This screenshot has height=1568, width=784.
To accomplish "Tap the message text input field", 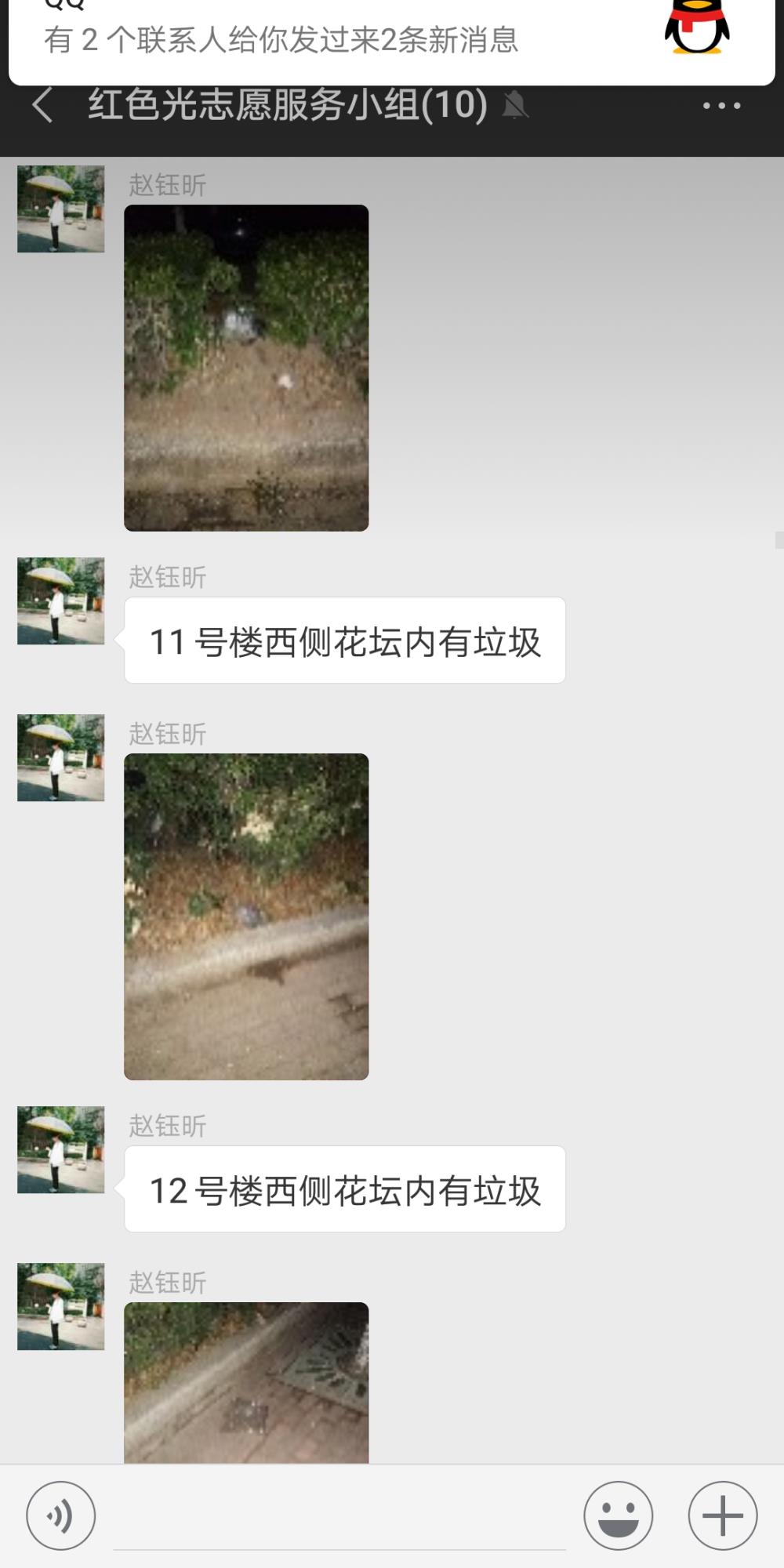I will click(339, 1517).
